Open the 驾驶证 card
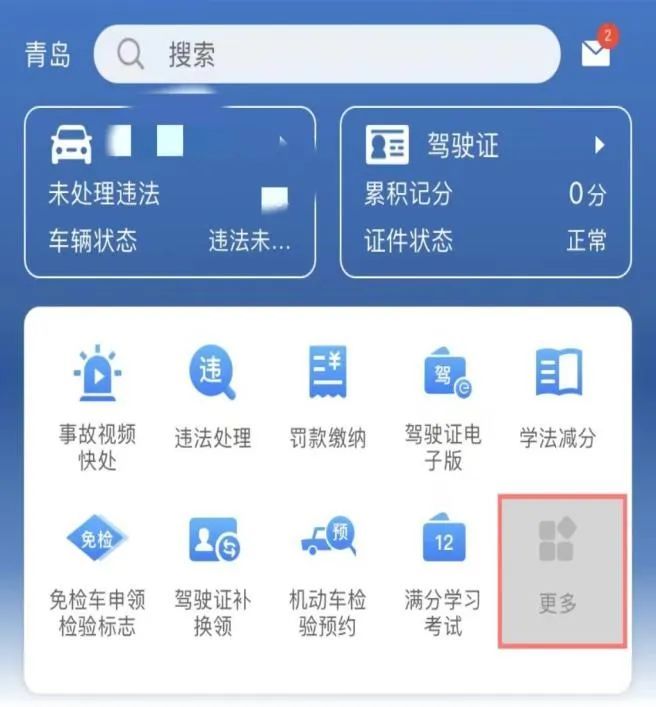The height and width of the screenshot is (707, 656). coord(486,192)
